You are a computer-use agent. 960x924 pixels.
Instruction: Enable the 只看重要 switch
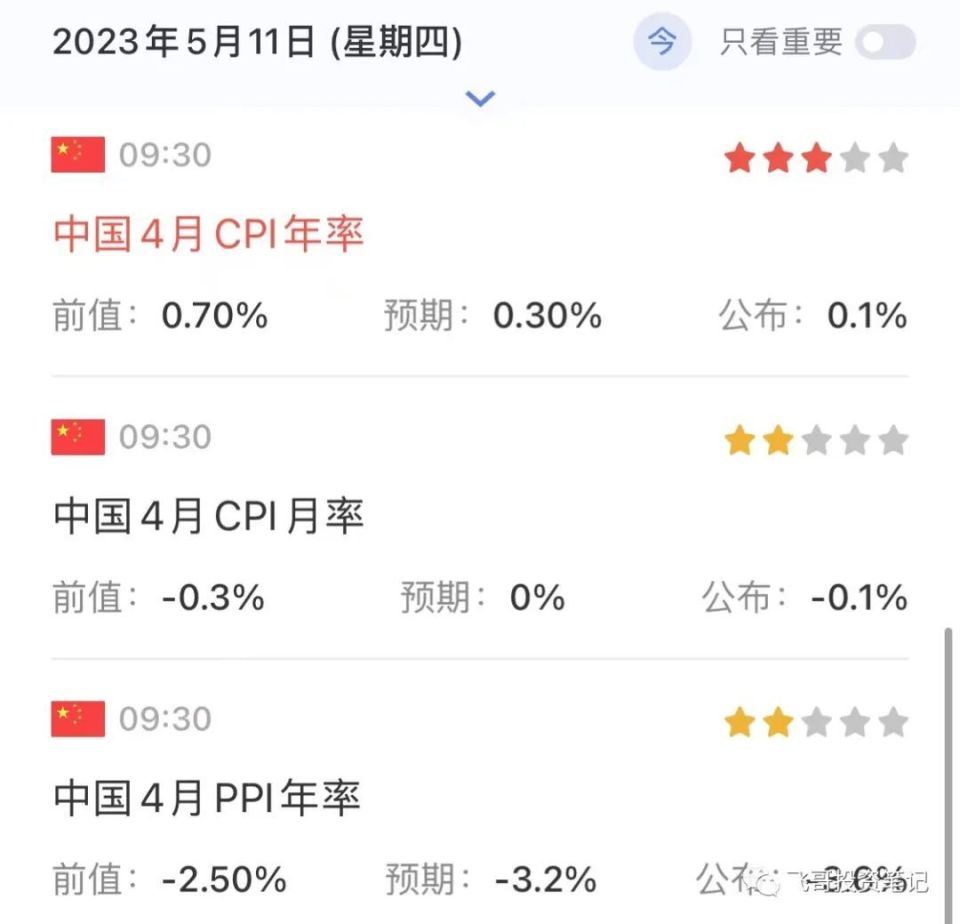[x=886, y=43]
